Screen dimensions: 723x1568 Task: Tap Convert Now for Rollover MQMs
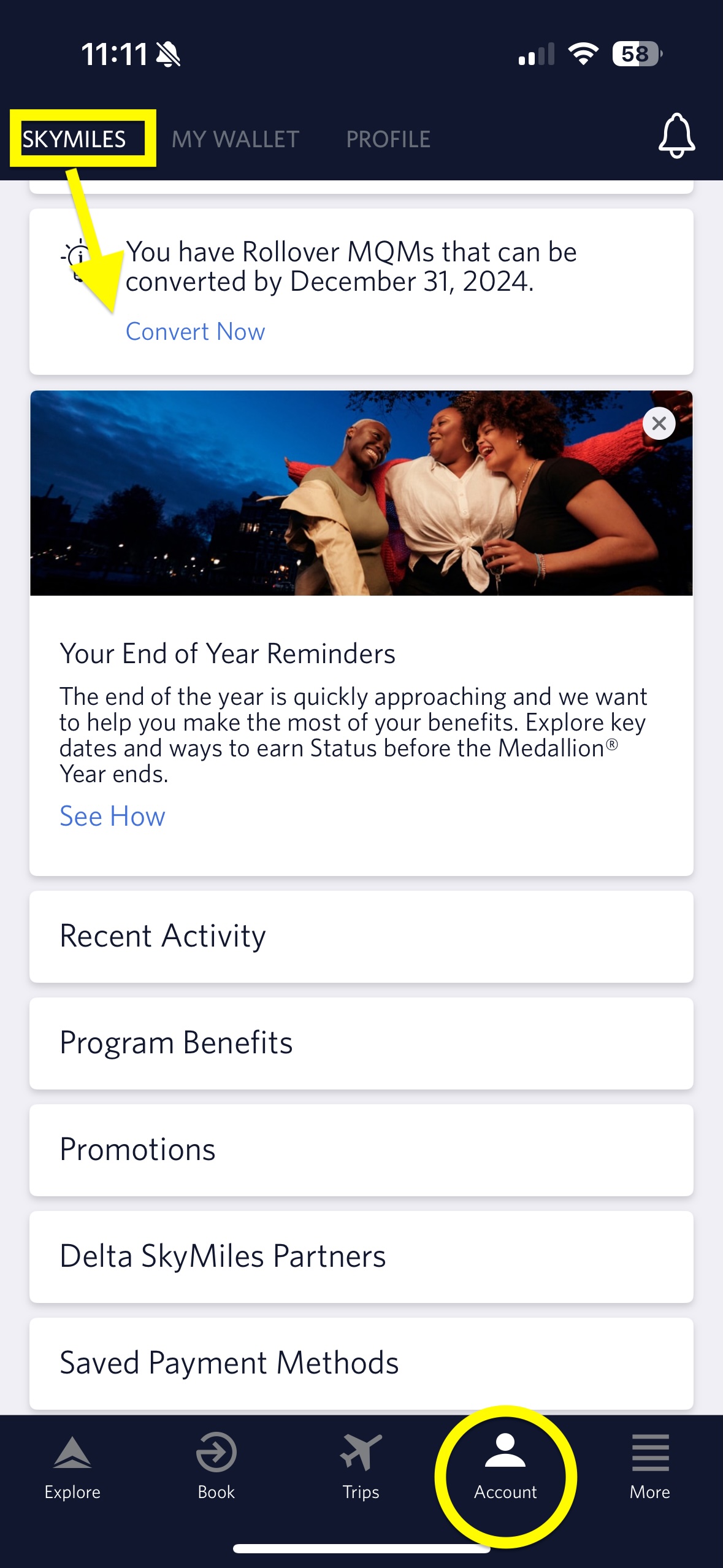tap(195, 332)
